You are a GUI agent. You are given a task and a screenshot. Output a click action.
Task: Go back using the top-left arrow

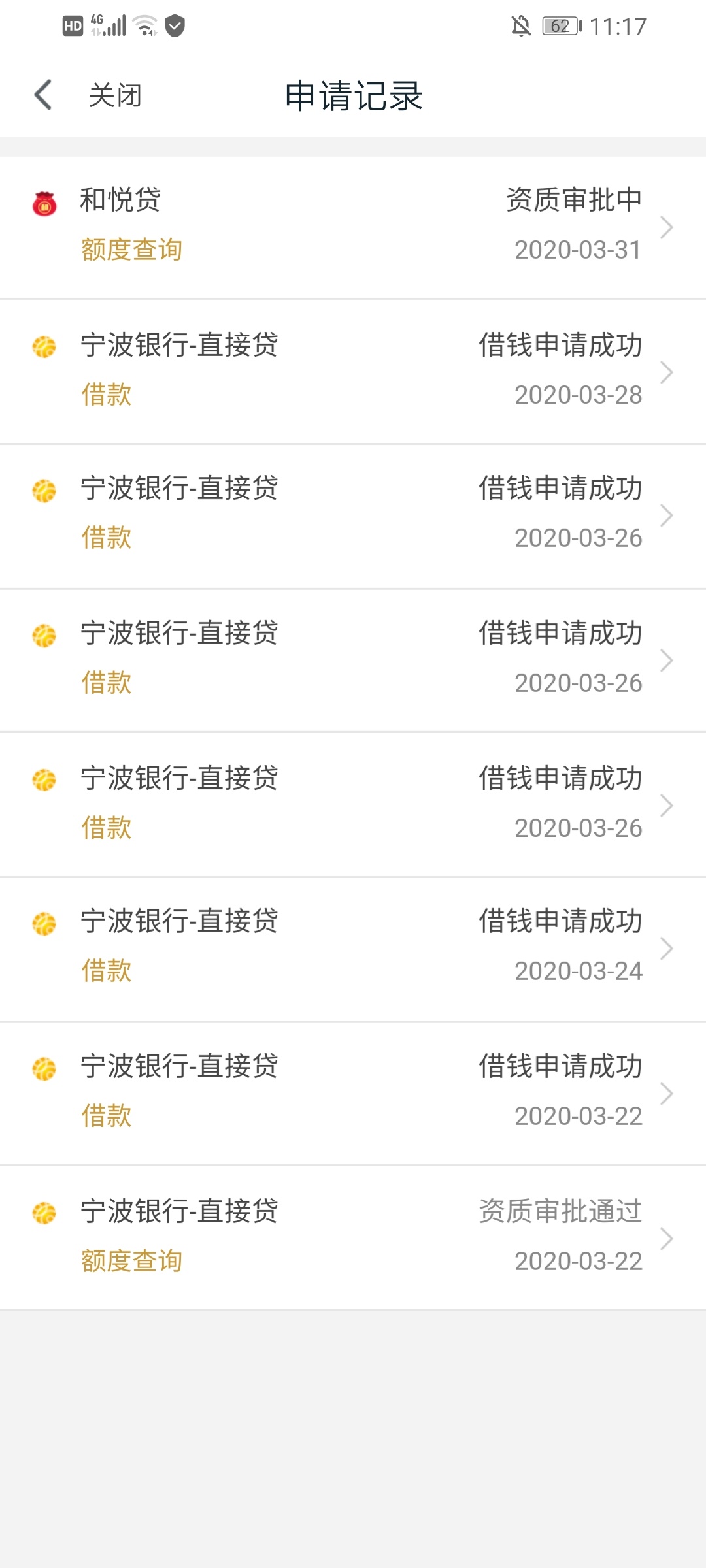point(43,95)
